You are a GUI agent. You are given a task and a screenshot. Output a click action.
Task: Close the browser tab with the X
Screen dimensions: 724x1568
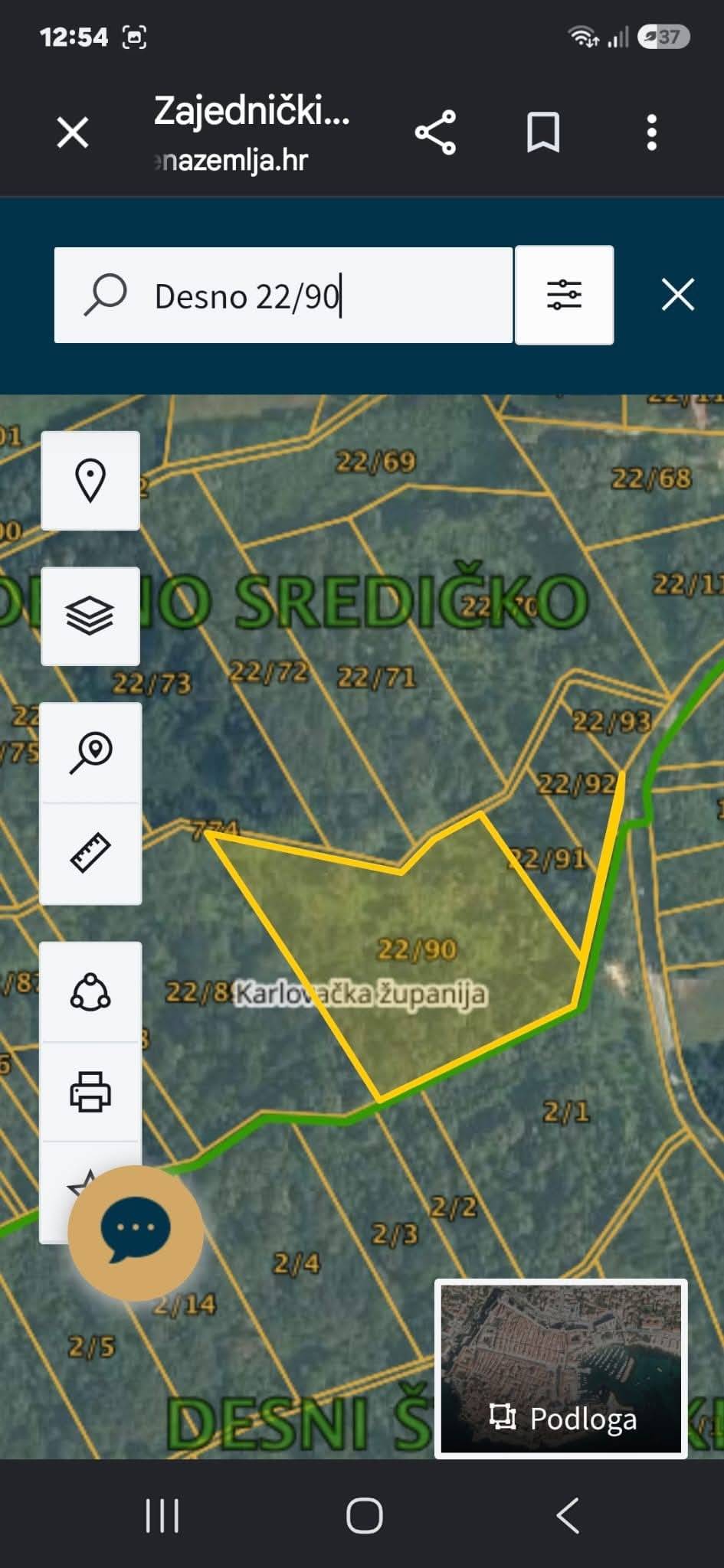(73, 132)
